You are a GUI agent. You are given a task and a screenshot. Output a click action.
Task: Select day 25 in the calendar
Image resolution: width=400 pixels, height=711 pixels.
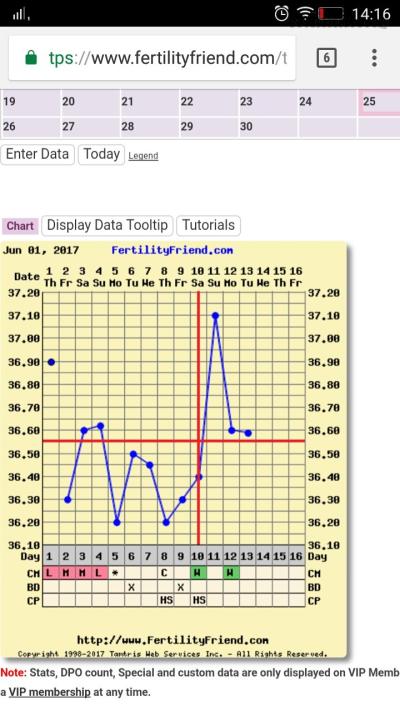(379, 102)
